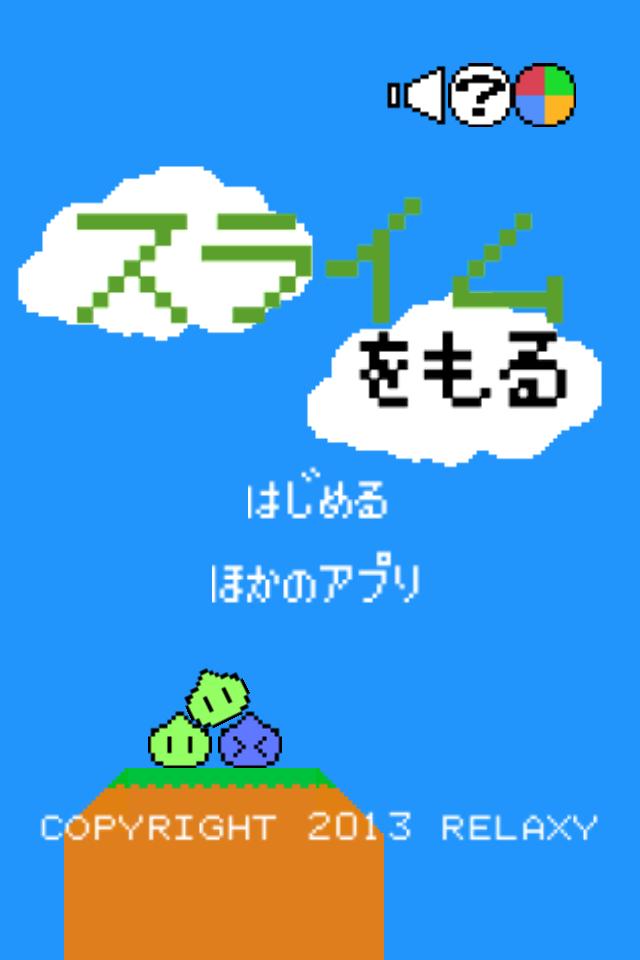Open ほかのアプリ (other apps)
The height and width of the screenshot is (960, 640).
[316, 584]
